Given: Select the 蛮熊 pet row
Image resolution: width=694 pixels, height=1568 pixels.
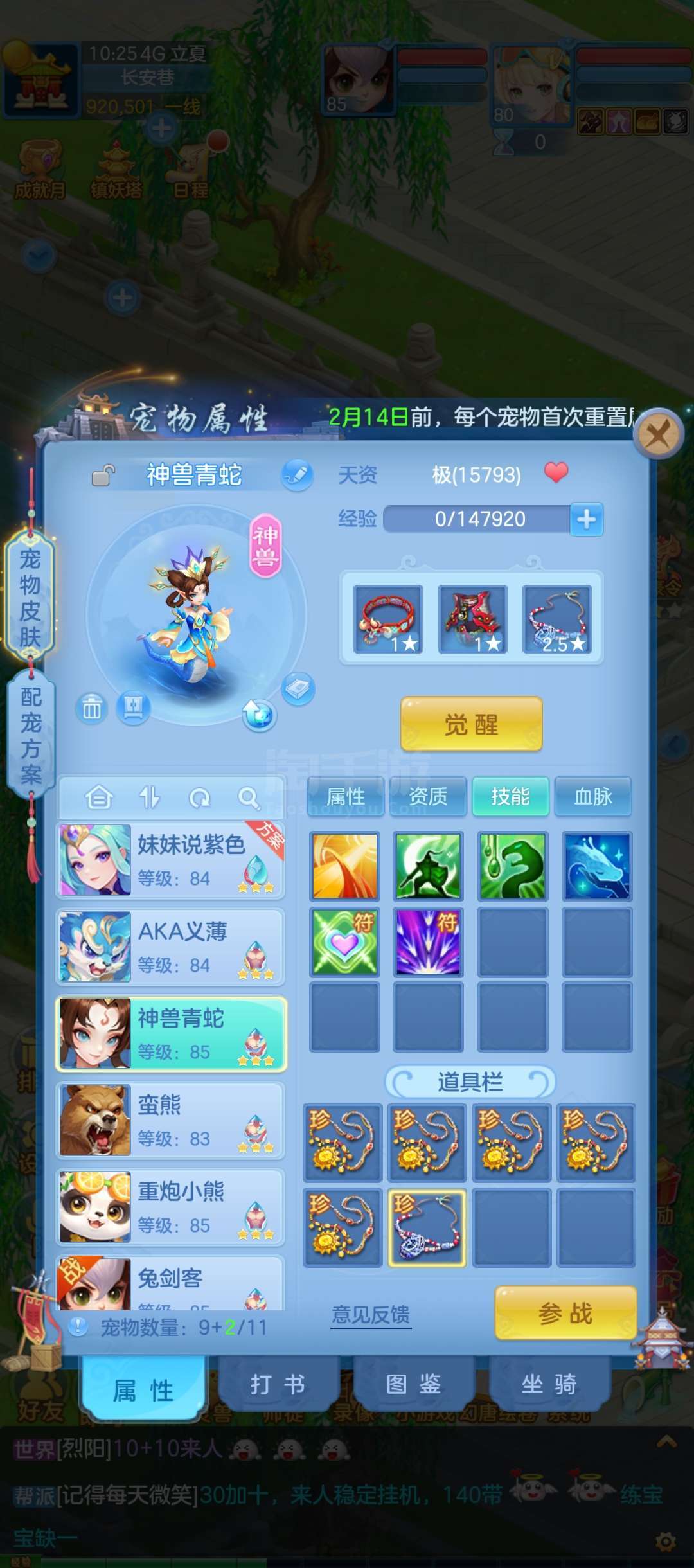Looking at the screenshot, I should pos(170,1120).
